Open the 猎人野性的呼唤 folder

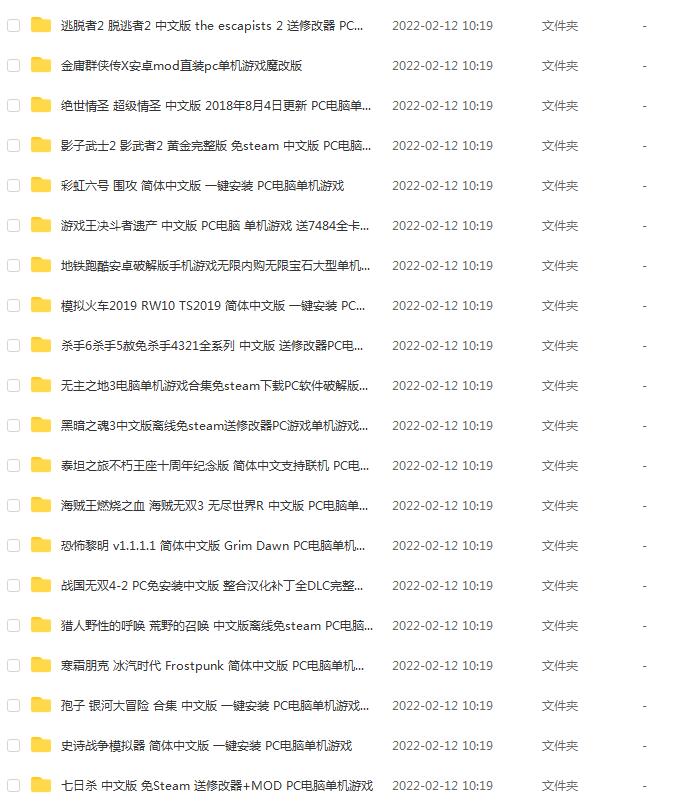coord(212,625)
